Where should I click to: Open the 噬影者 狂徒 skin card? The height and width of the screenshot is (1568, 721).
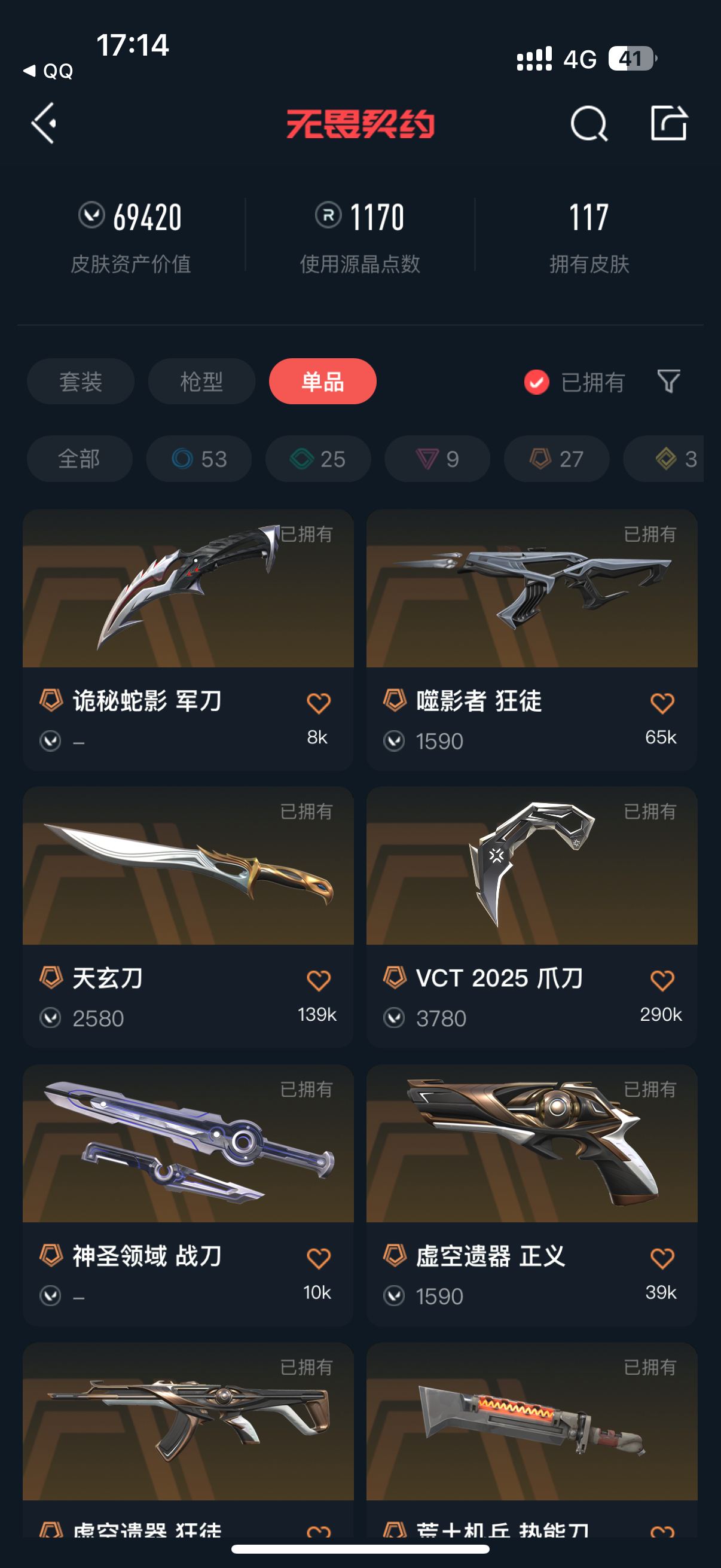click(x=531, y=609)
